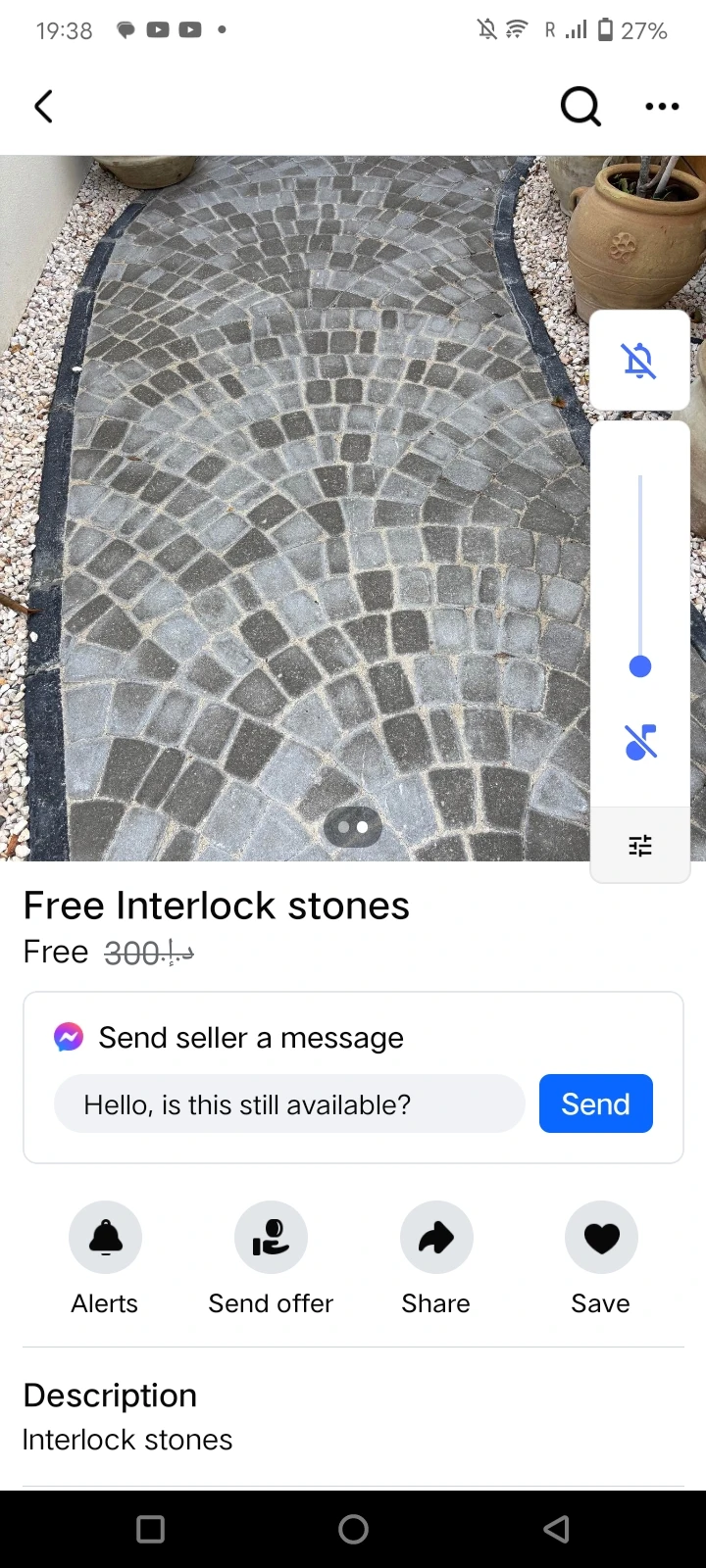This screenshot has height=1568, width=706.
Task: Open volume panel sound settings
Action: point(640,845)
